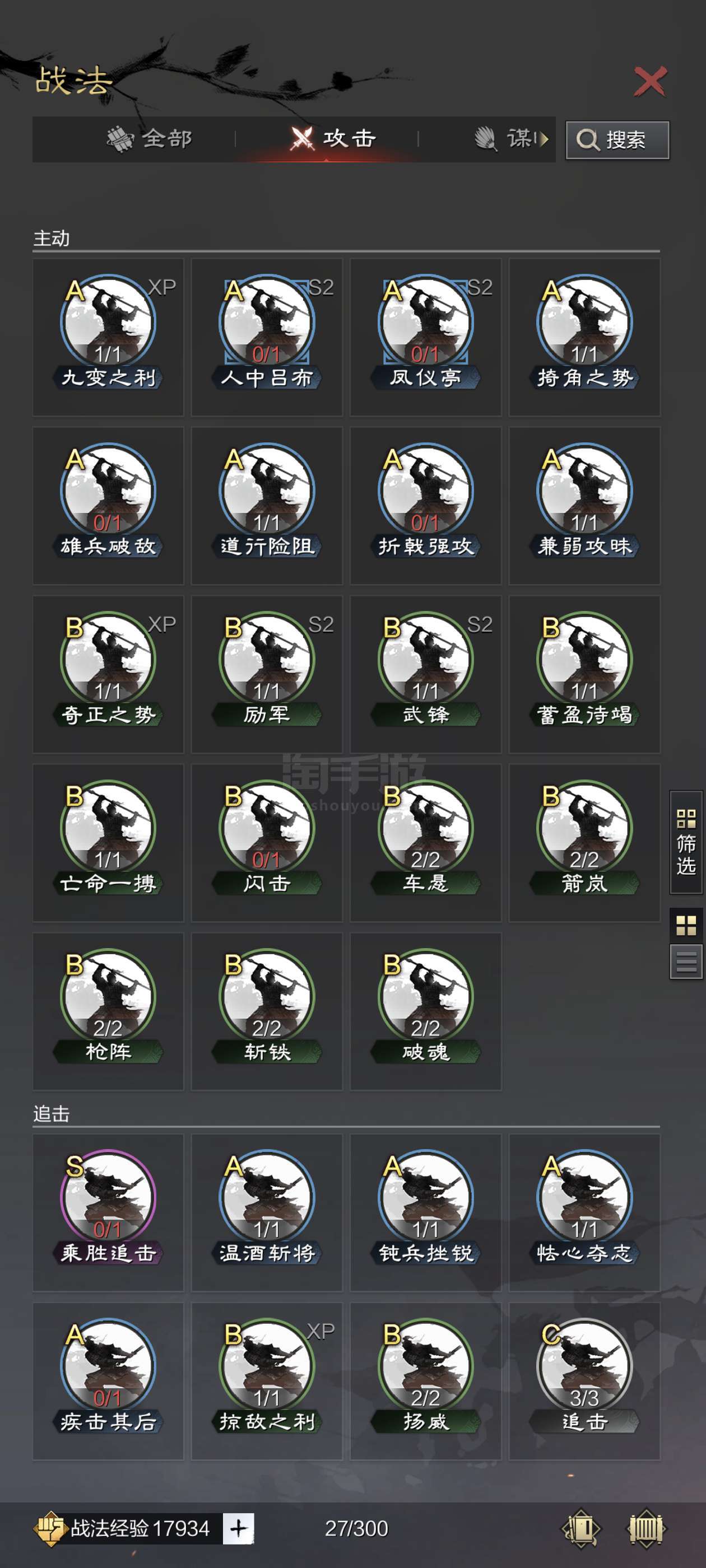Select the 温酒斩将 tactic
Image resolution: width=706 pixels, height=1568 pixels.
click(267, 1212)
